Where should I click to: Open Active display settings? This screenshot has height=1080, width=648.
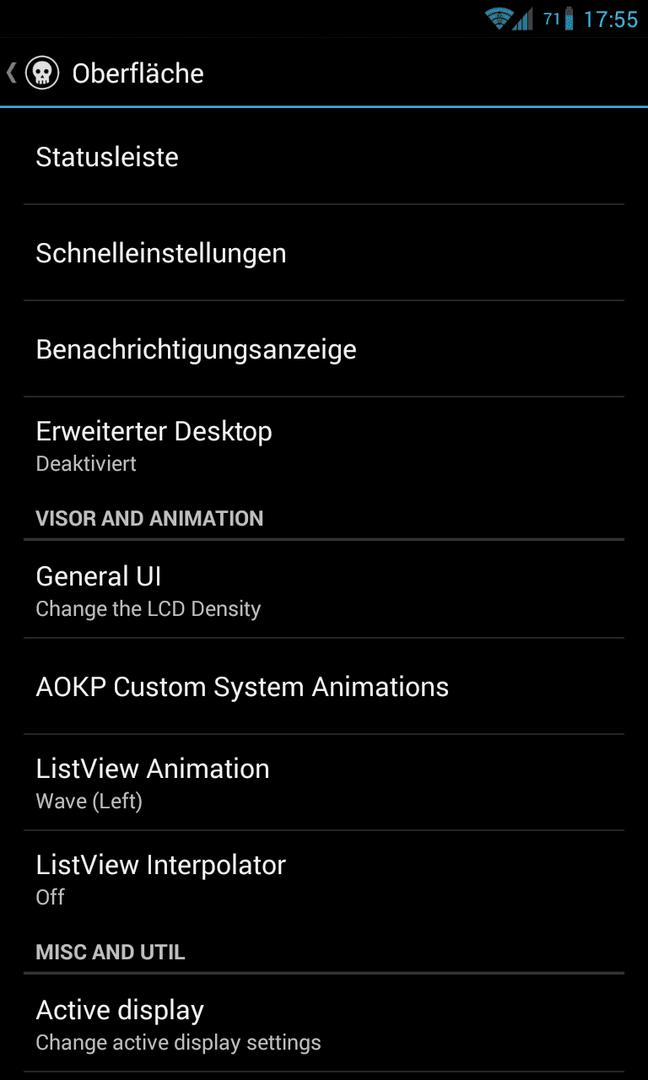324,1023
